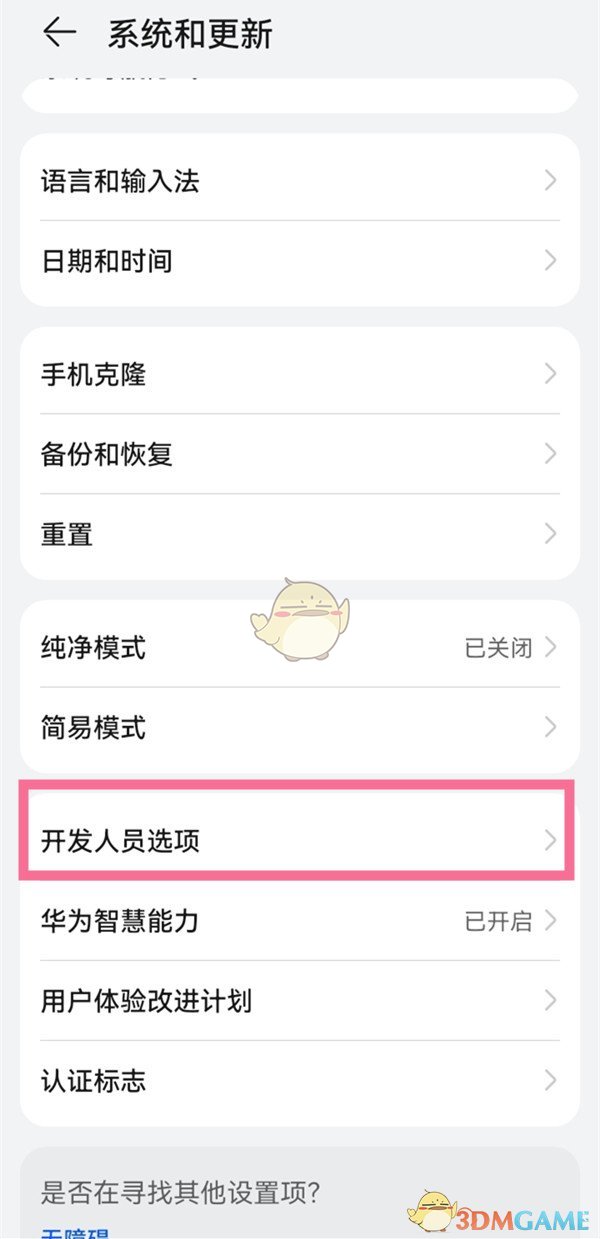Image resolution: width=600 pixels, height=1239 pixels.
Task: Open 语言和输入法 settings
Action: [299, 181]
